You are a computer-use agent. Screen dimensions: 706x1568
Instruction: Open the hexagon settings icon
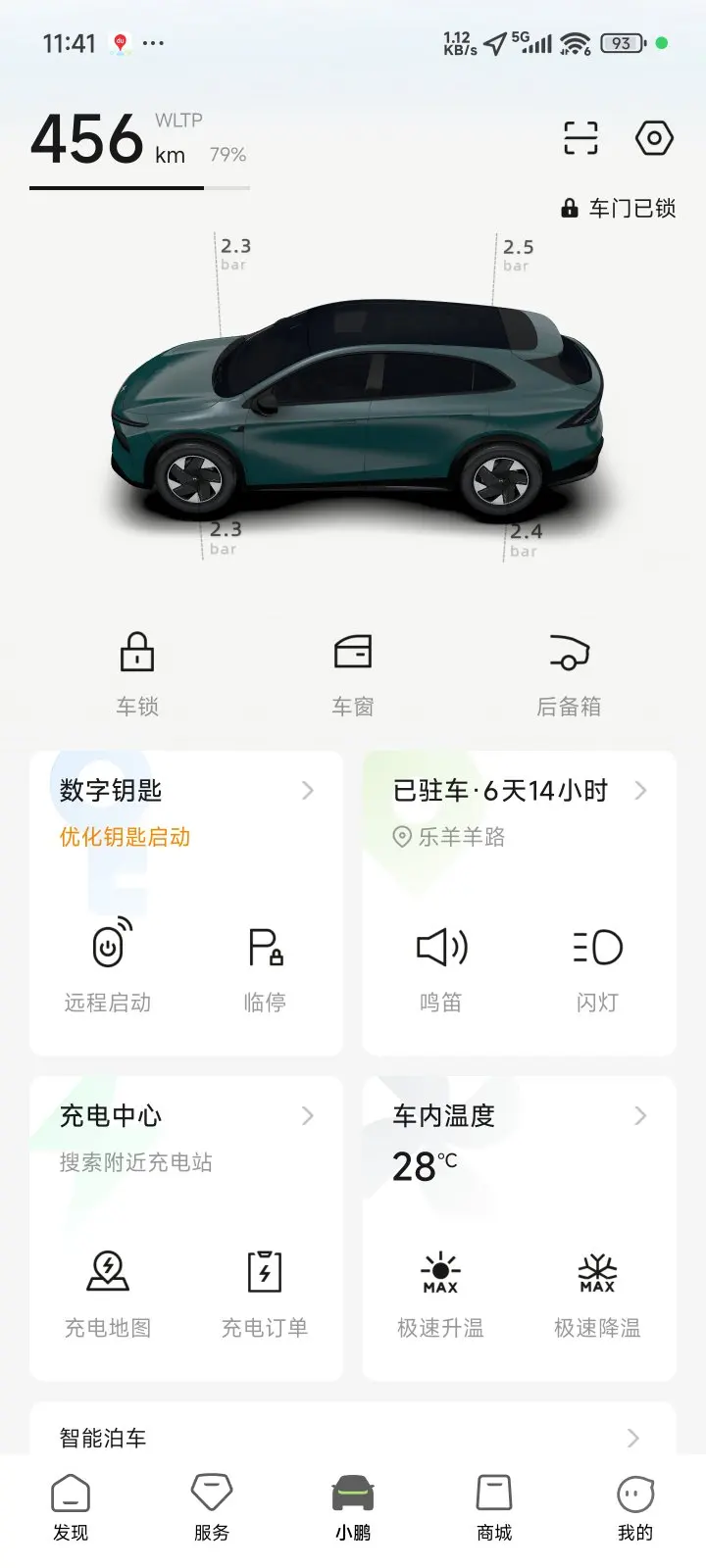click(x=654, y=138)
